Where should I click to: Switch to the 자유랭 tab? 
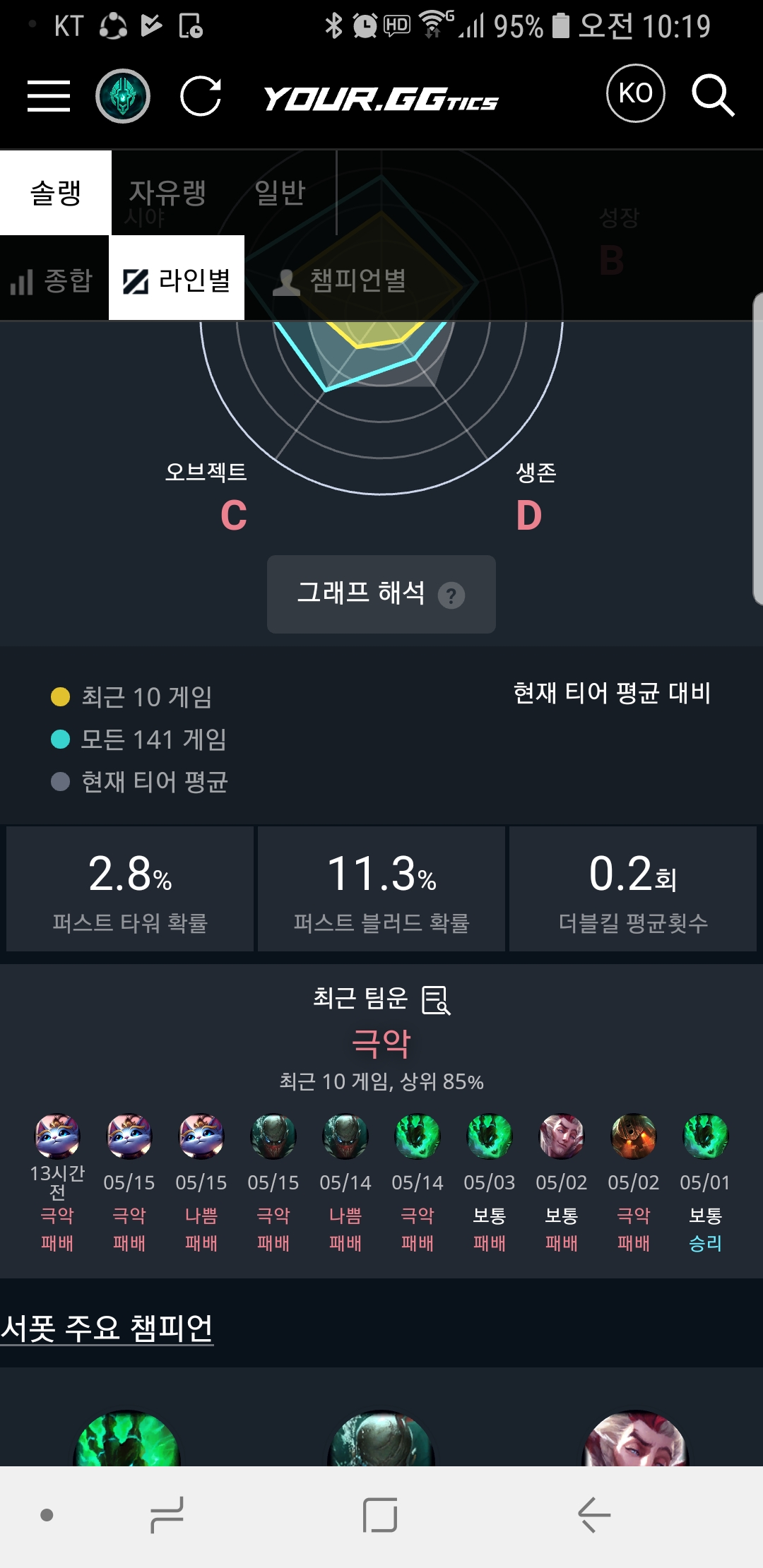pyautogui.click(x=170, y=192)
